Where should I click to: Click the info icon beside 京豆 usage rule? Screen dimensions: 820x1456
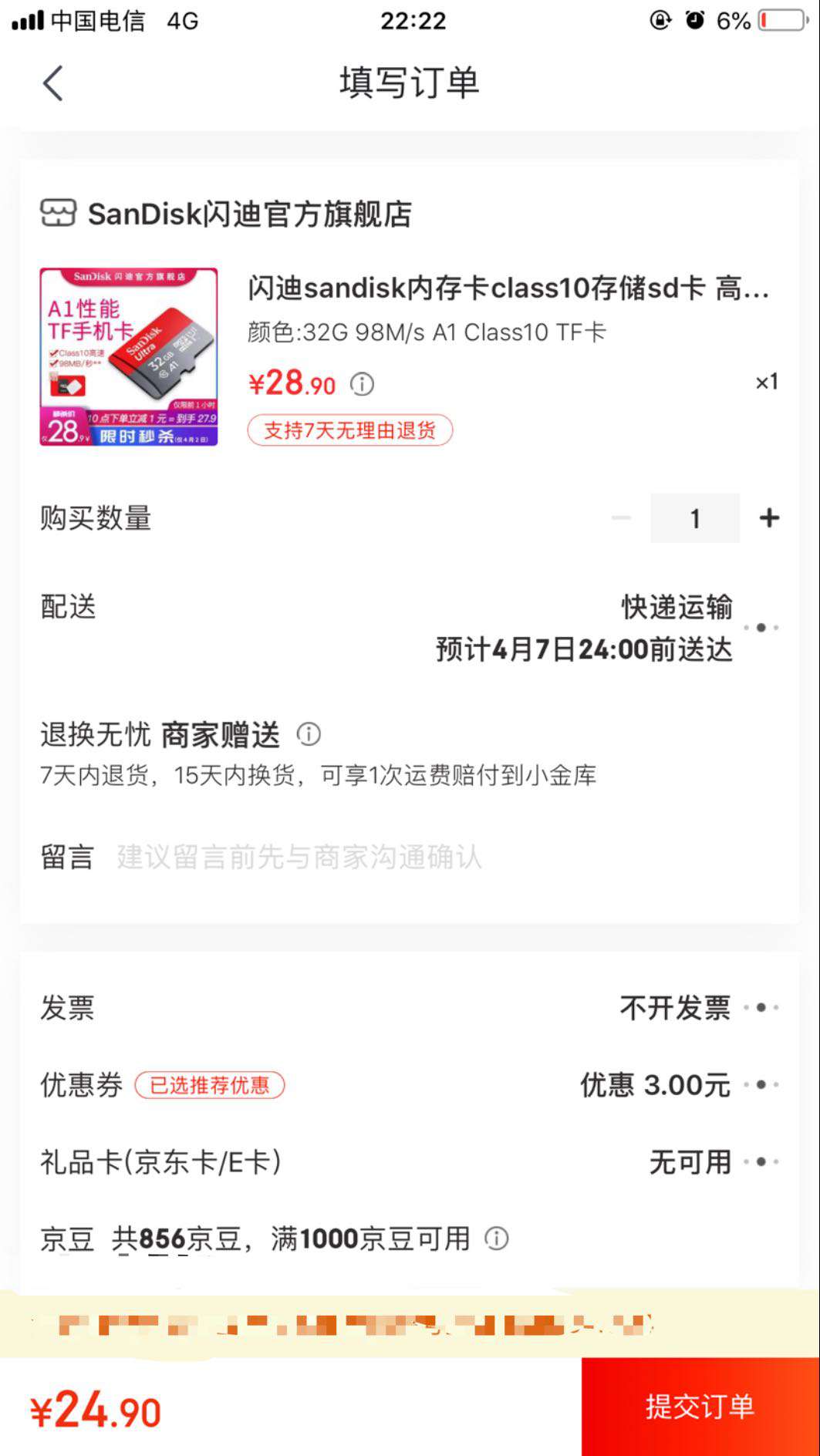point(496,1237)
